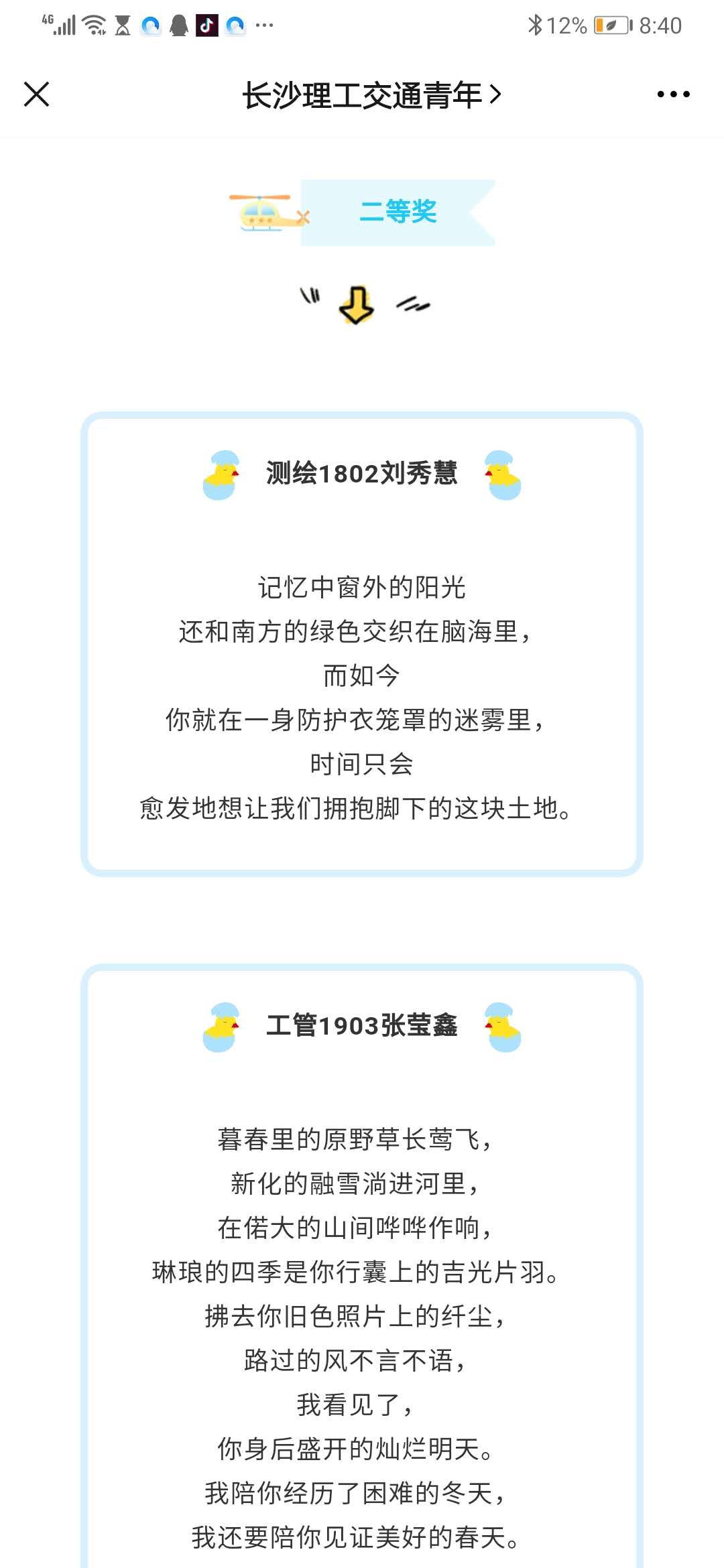Open the three-dot overflow menu

(x=673, y=94)
